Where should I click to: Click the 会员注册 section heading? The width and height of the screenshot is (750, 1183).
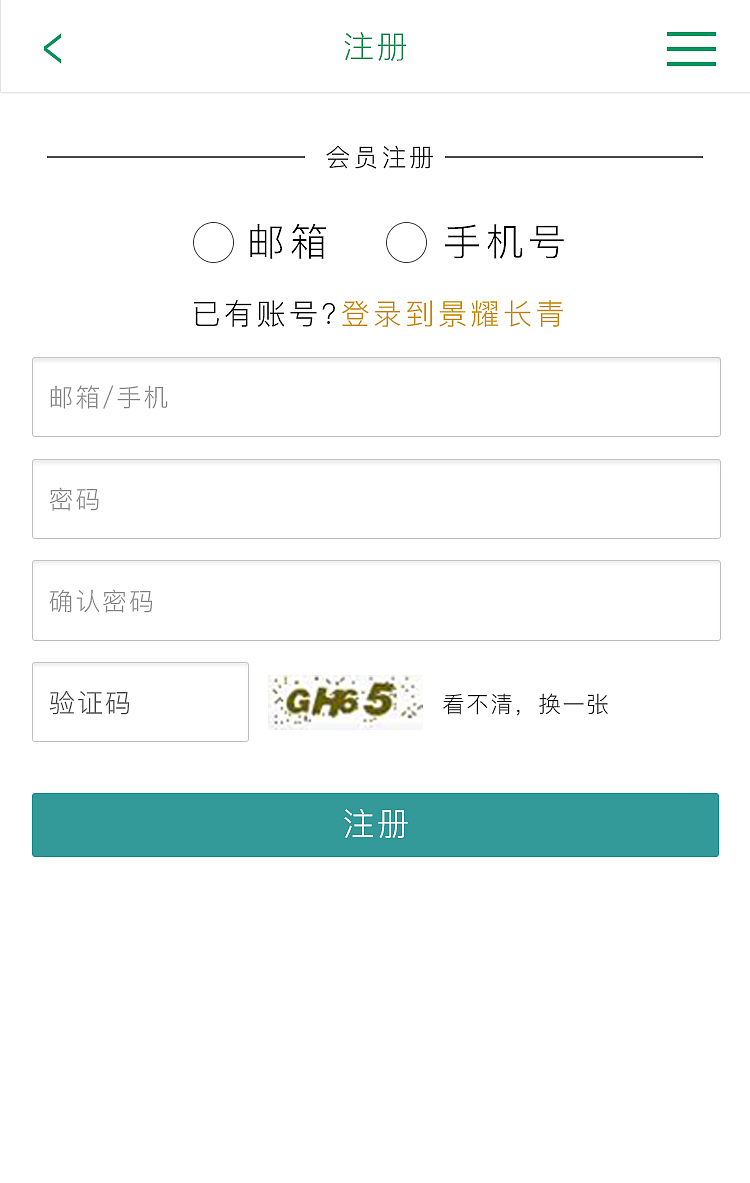pos(375,157)
